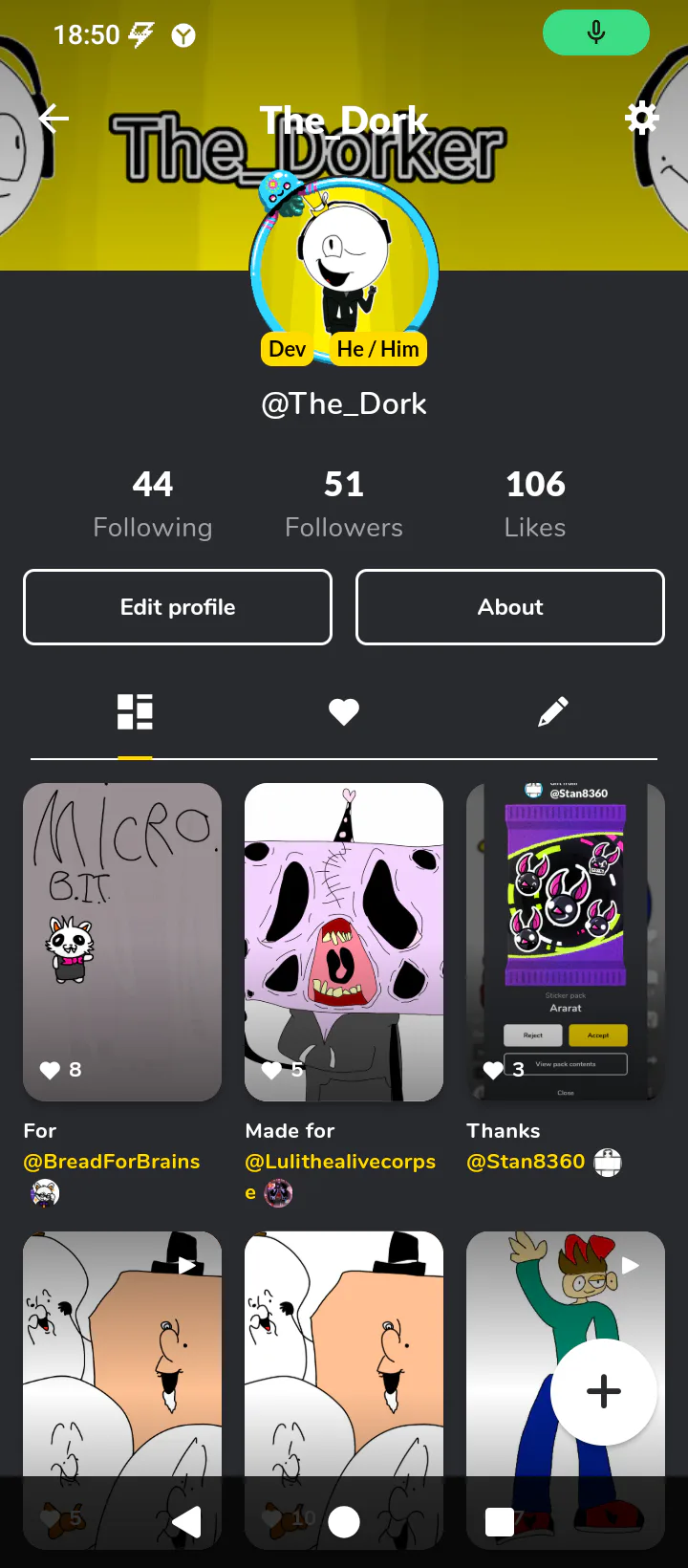Tap the system home button

pos(344,1521)
